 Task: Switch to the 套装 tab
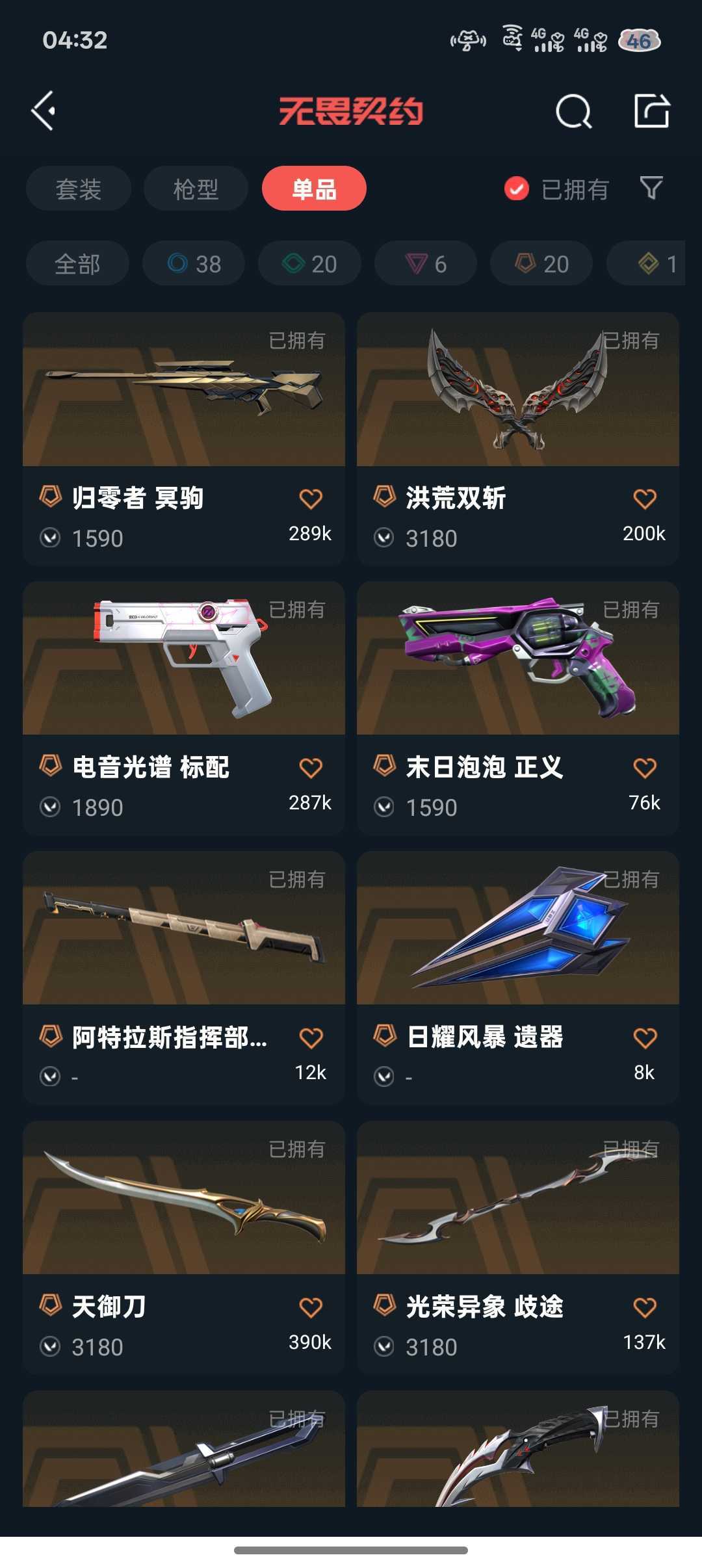79,189
